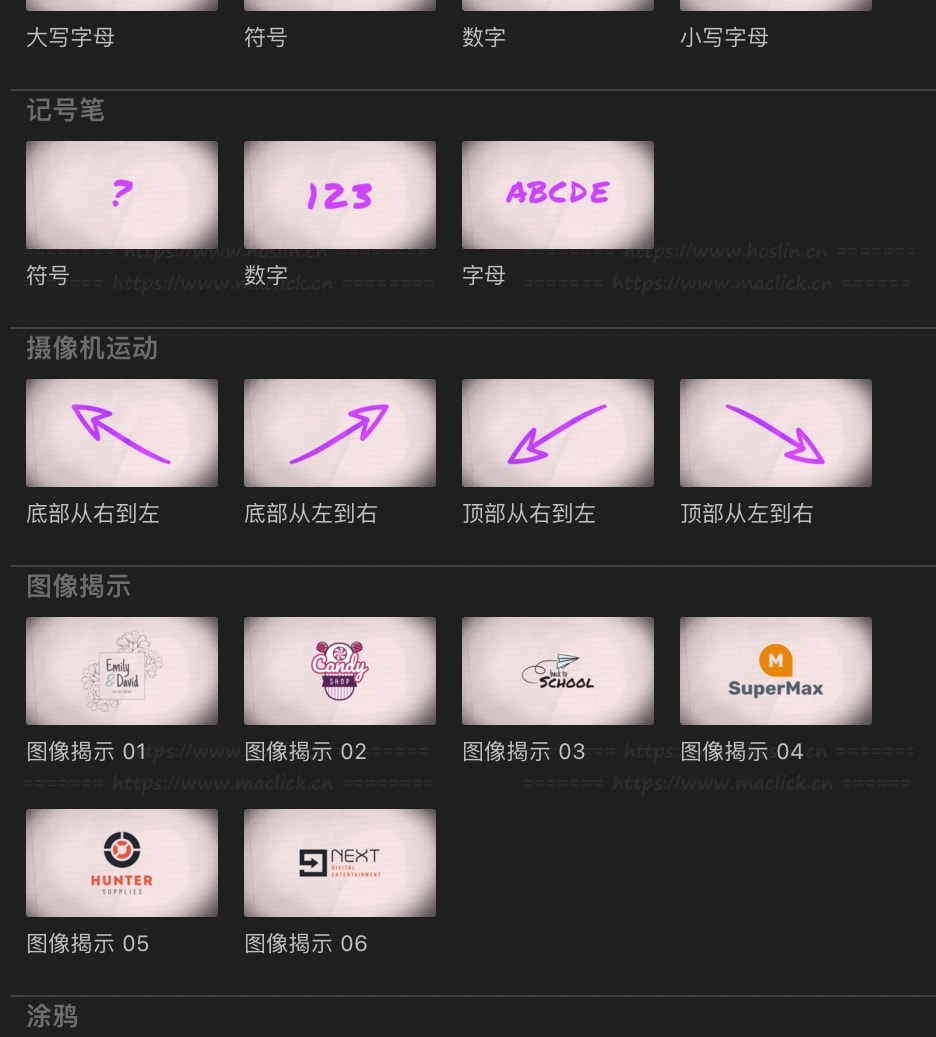
Task: Open 图像揭示 02 Candy Shop preset
Action: click(339, 670)
